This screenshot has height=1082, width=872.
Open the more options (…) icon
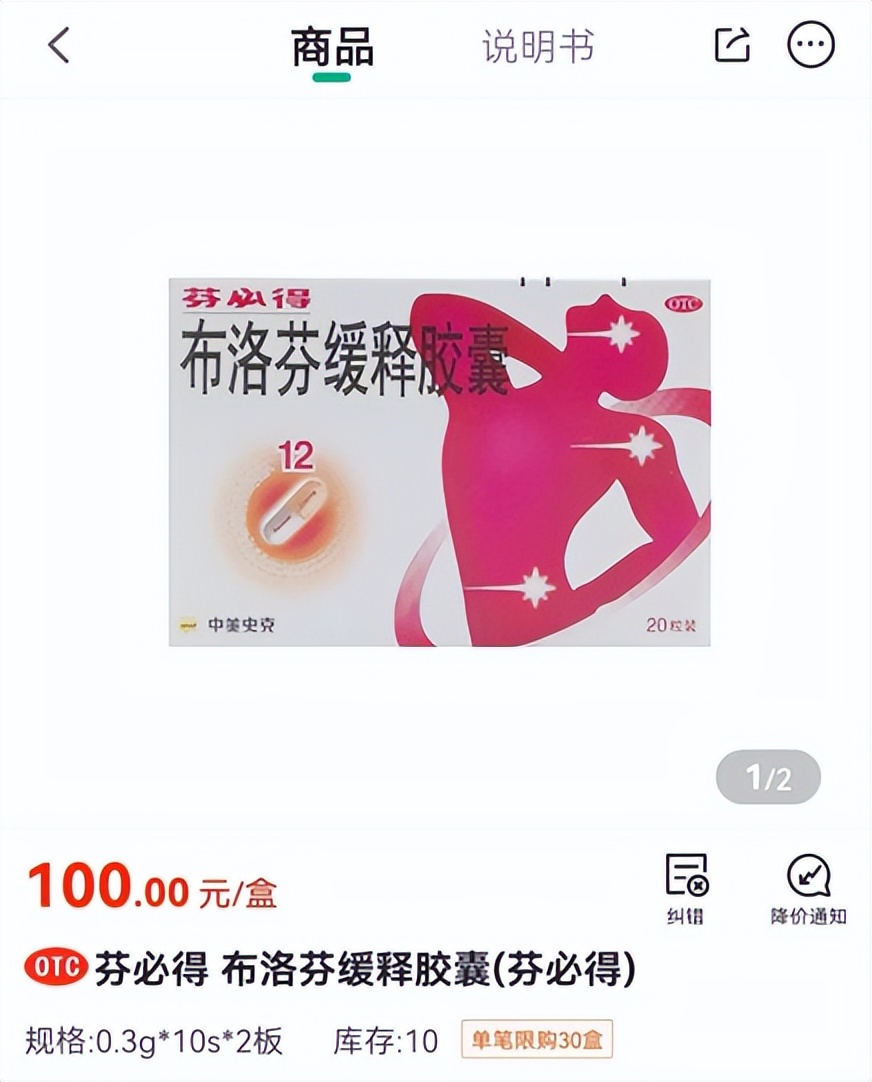pyautogui.click(x=812, y=44)
